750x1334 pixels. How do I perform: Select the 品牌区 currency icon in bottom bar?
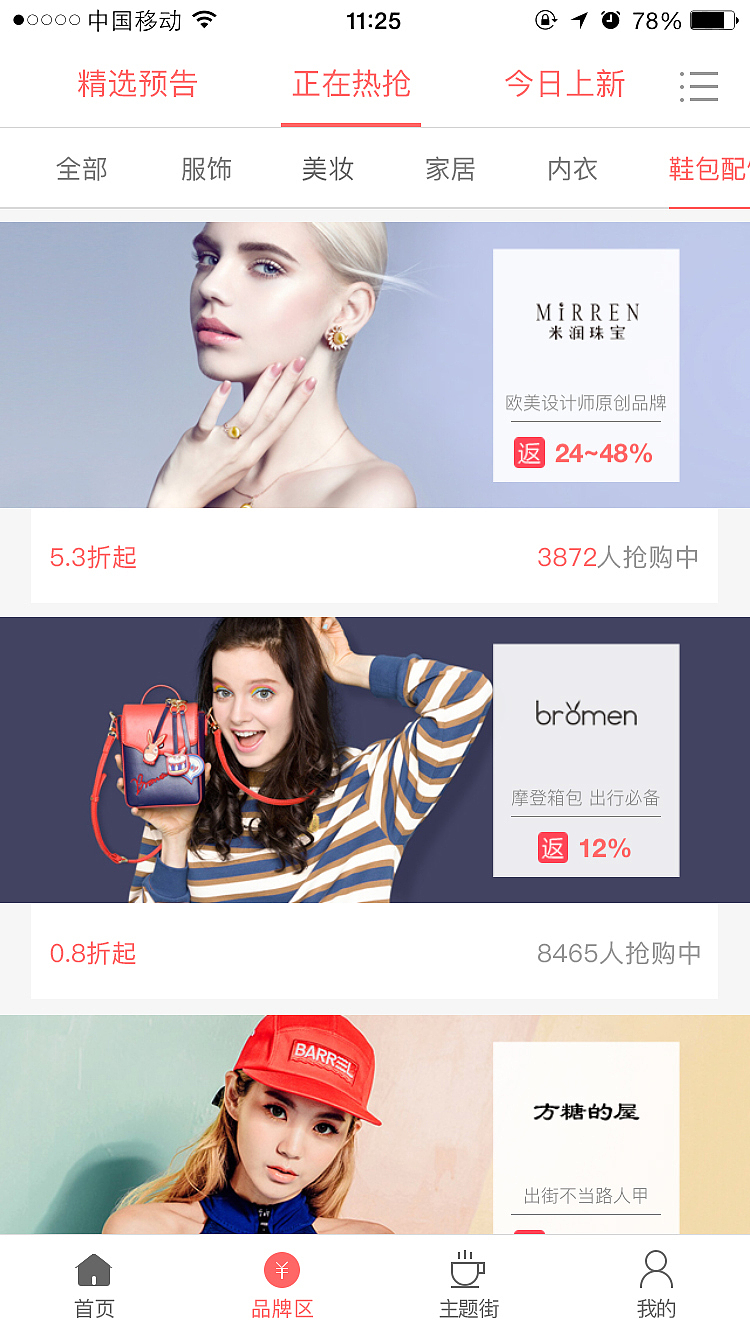[x=282, y=1268]
